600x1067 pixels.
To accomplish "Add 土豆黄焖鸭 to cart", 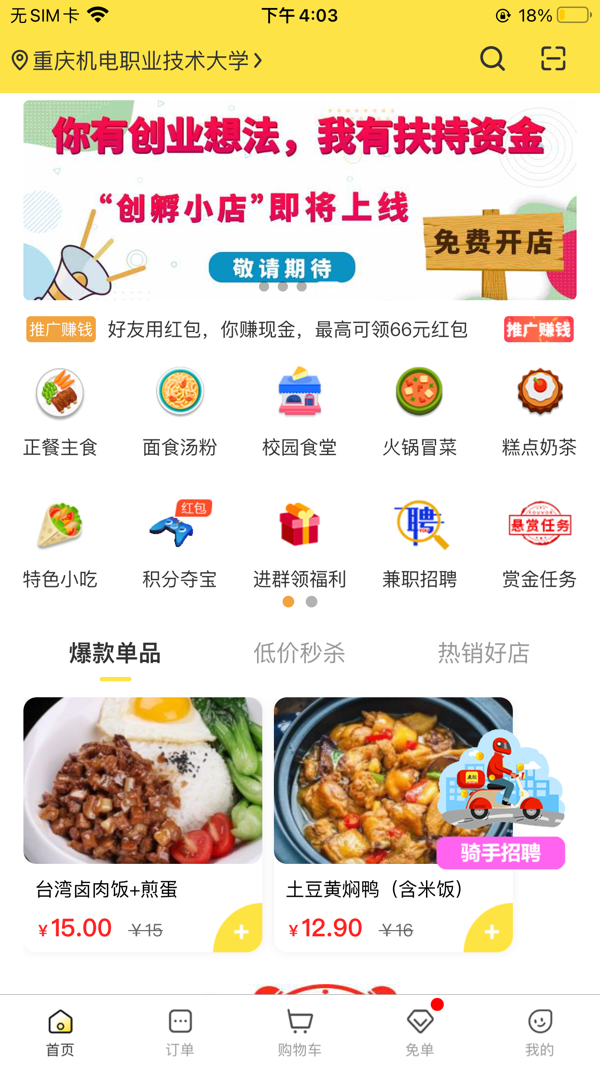I will [x=491, y=932].
